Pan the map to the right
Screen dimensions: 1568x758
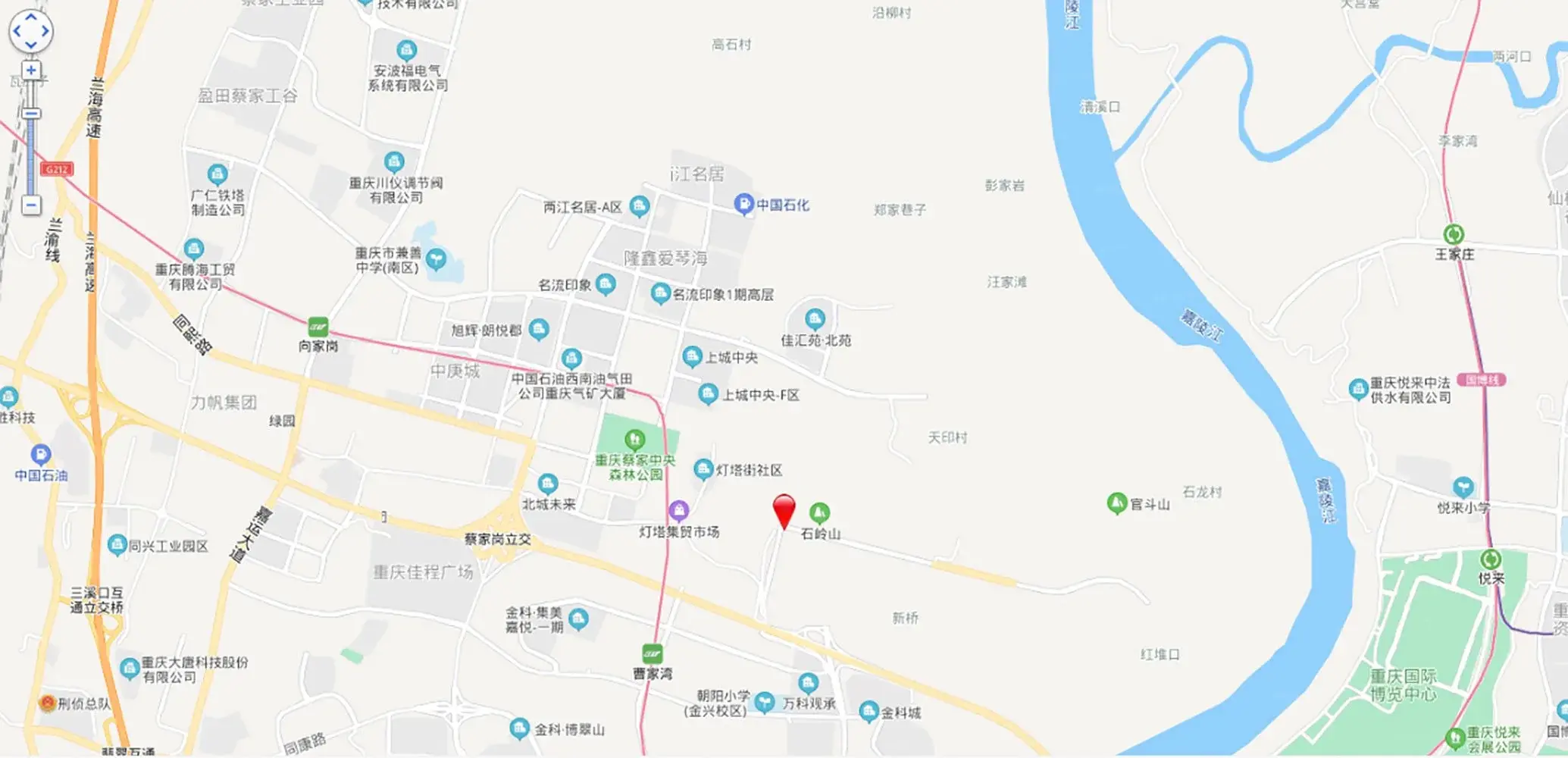tap(45, 31)
